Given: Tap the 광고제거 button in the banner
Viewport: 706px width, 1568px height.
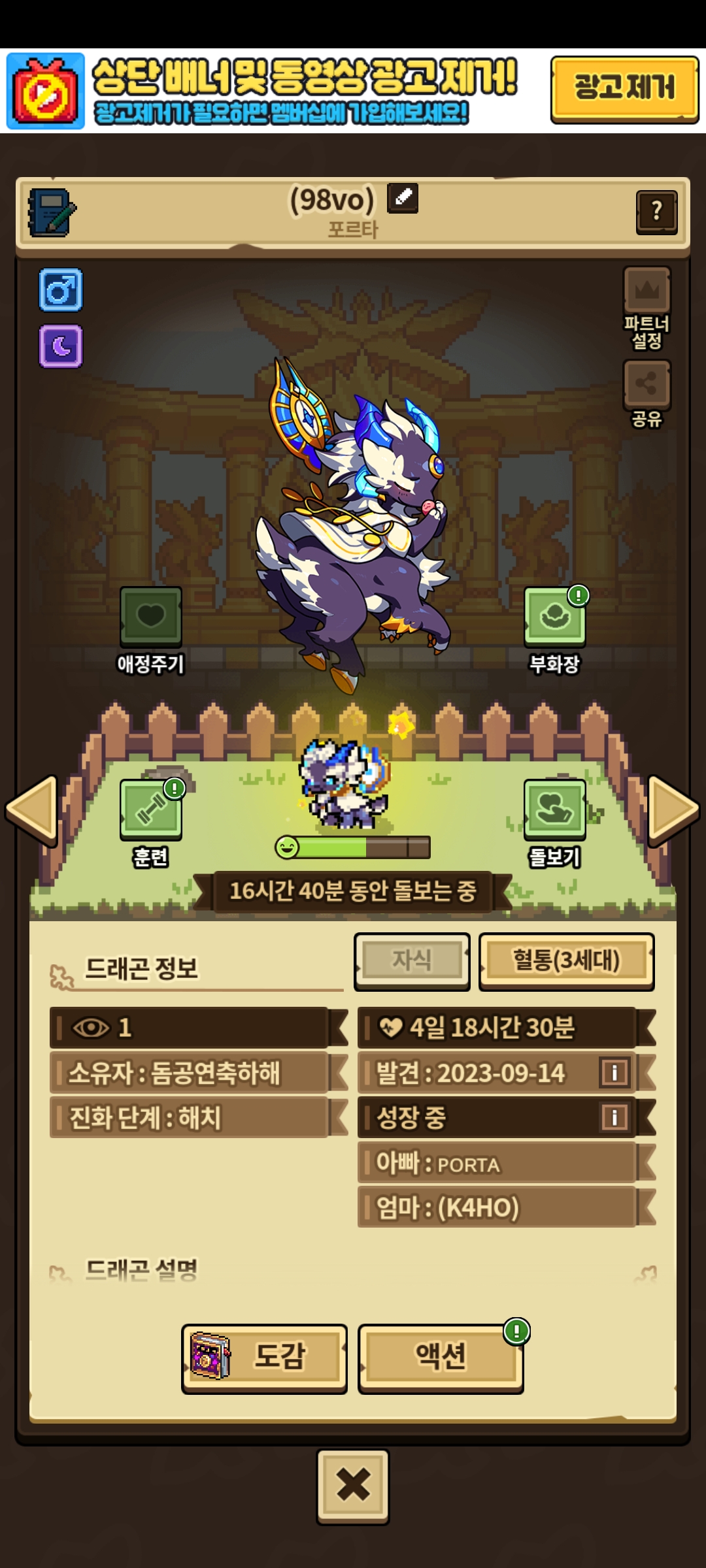Looking at the screenshot, I should [624, 89].
